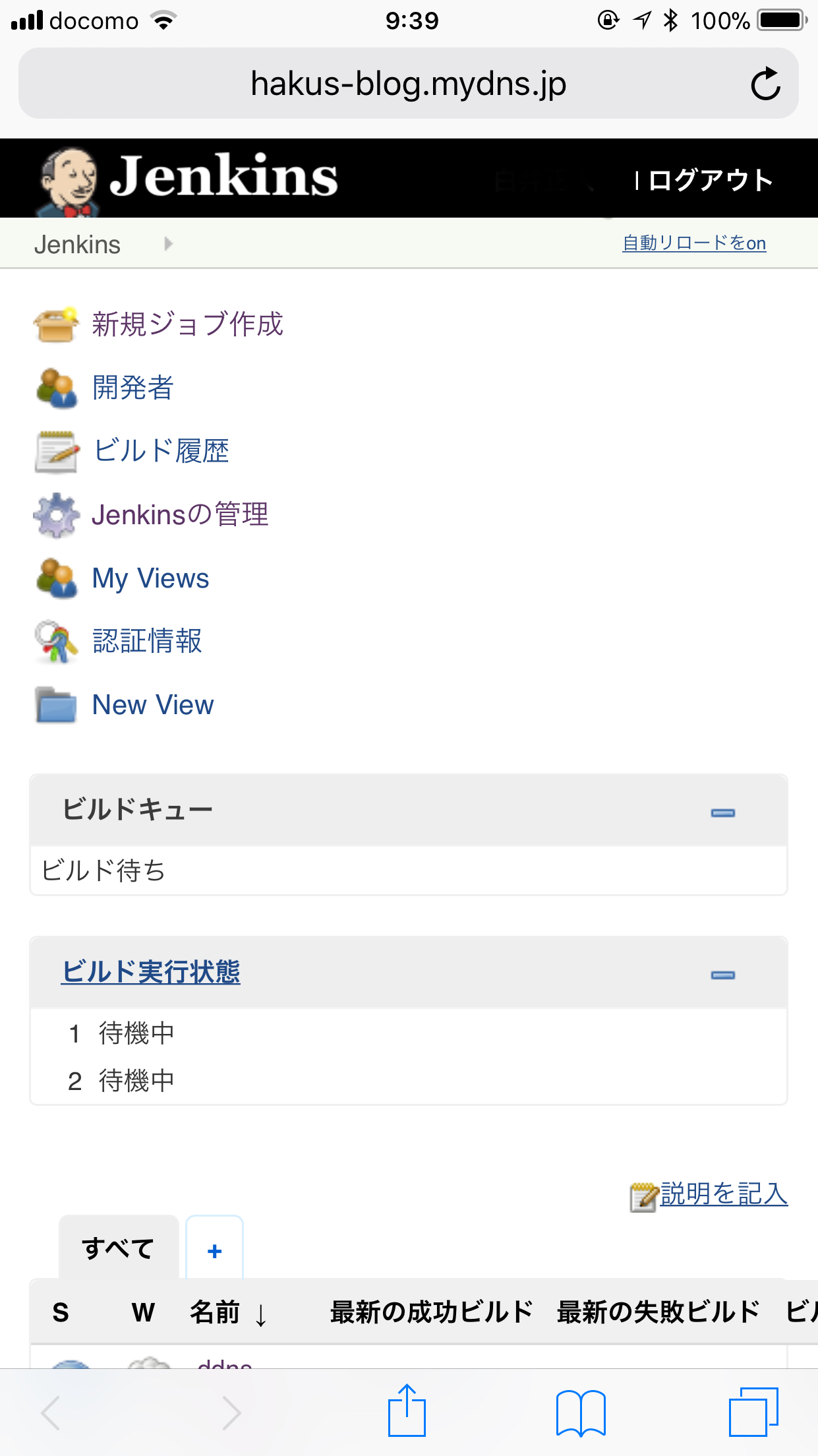The height and width of the screenshot is (1456, 818).
Task: Open 認証情報 credentials
Action: [x=147, y=641]
